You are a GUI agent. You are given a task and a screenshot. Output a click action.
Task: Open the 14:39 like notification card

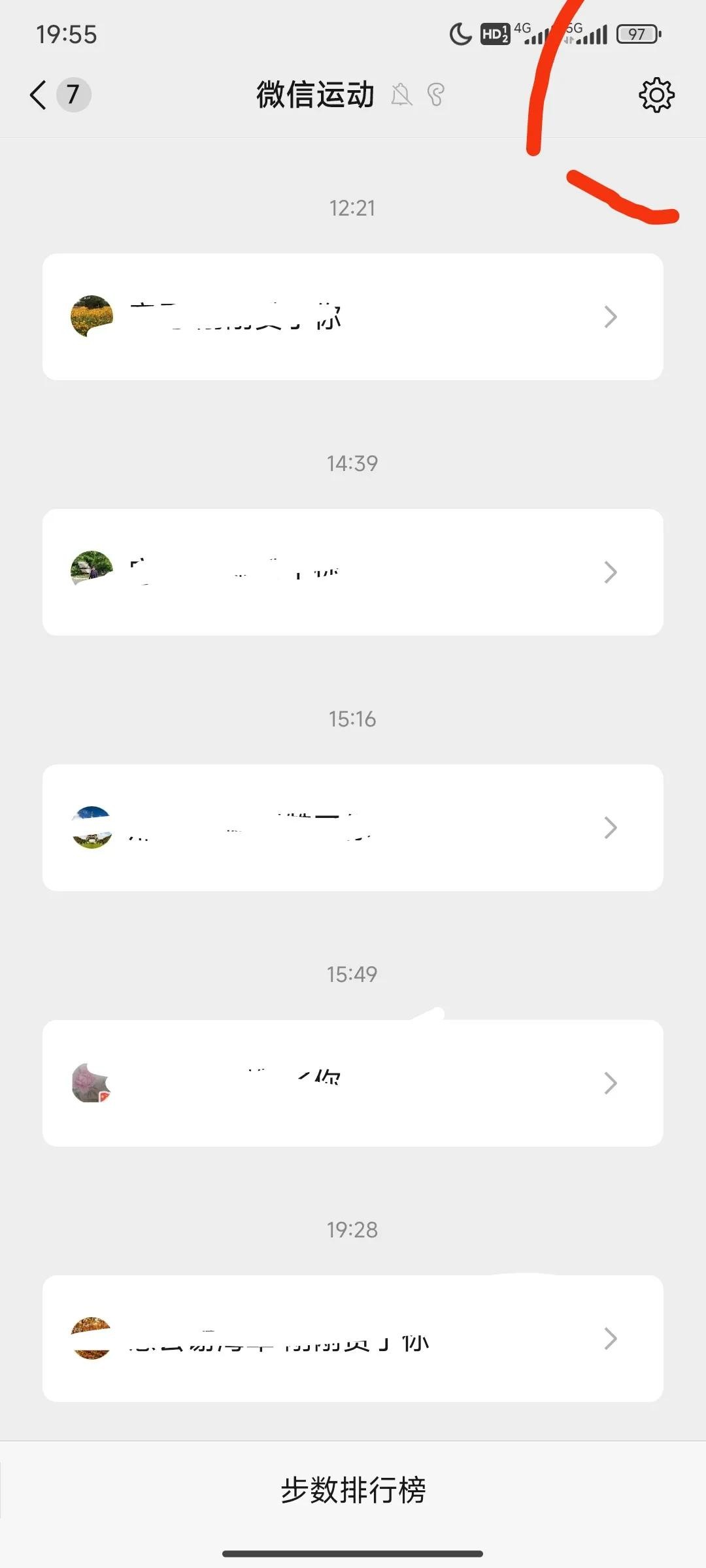(x=353, y=572)
